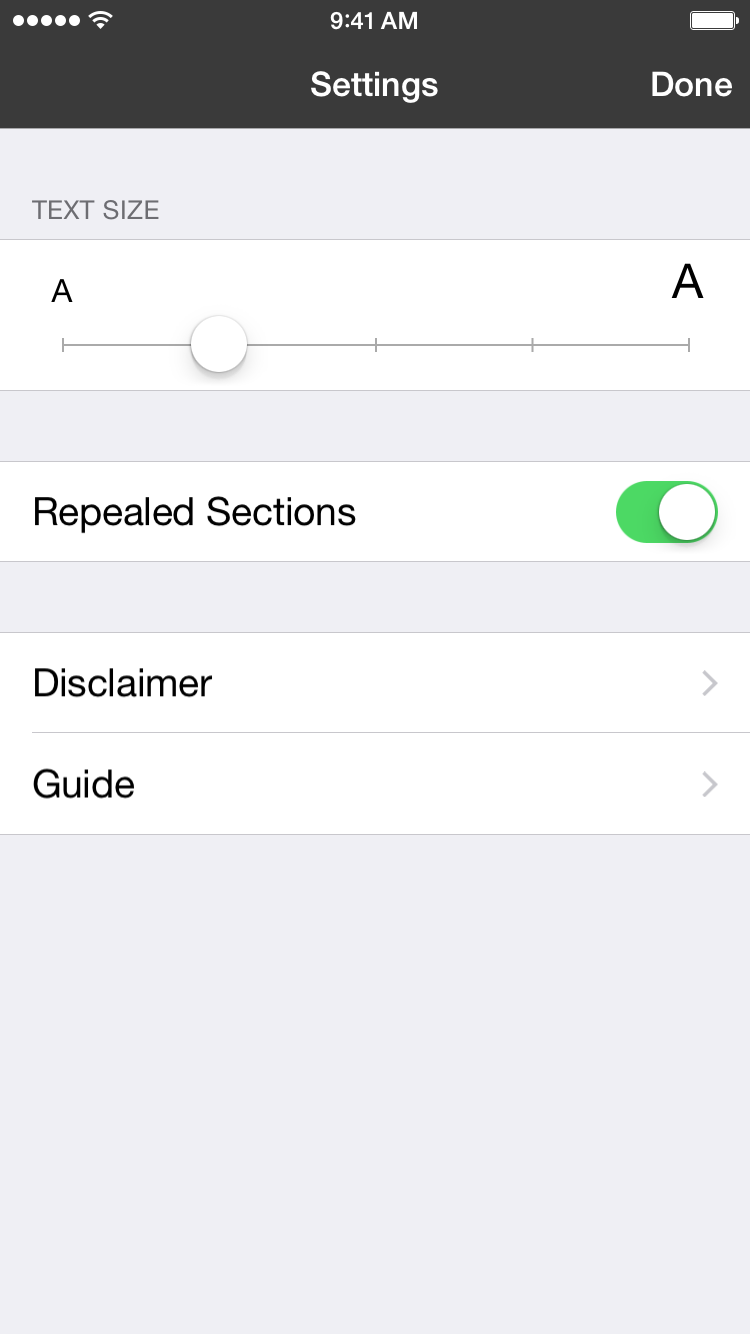Screen dimensions: 750x1334
Task: Tap the text size slider handle
Action: (219, 344)
